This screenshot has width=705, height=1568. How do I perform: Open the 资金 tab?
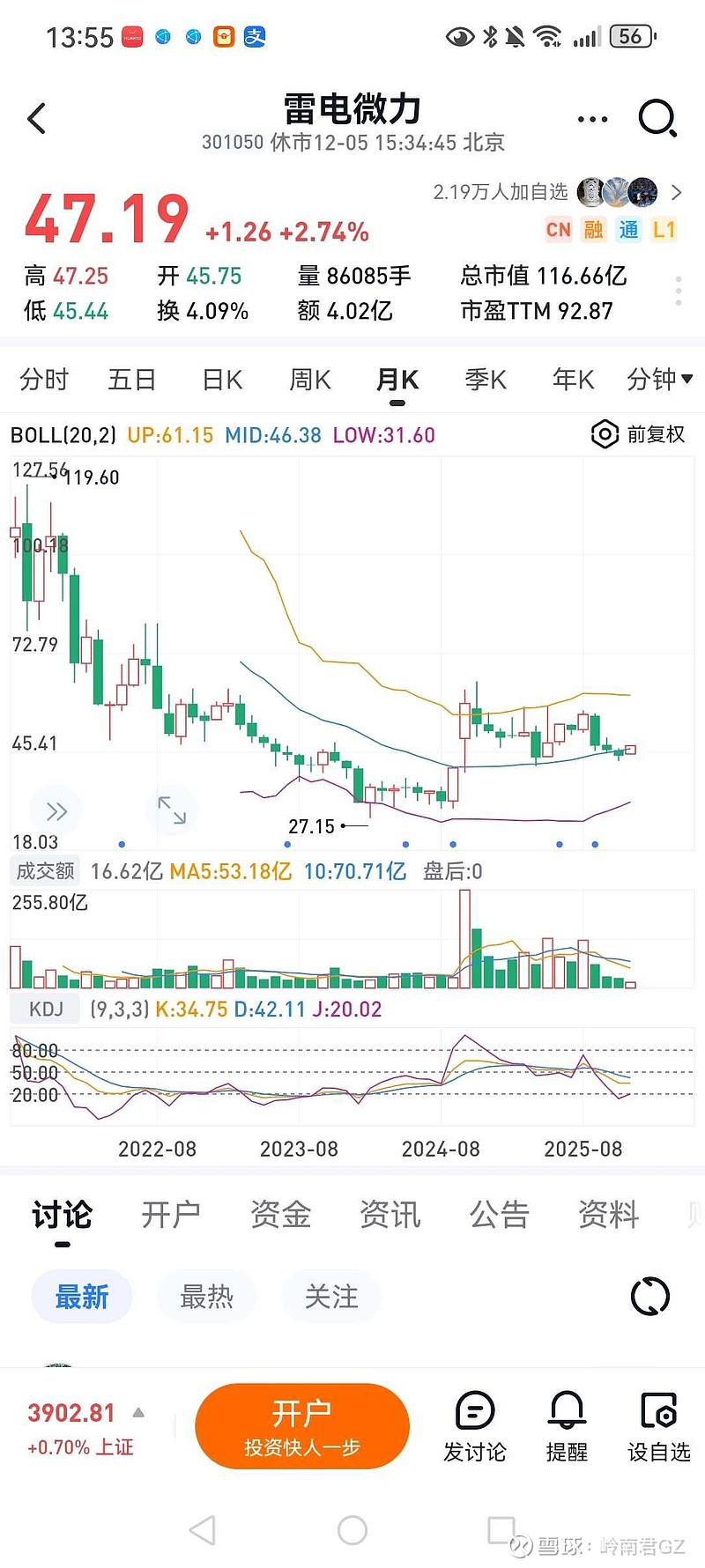pyautogui.click(x=280, y=1214)
